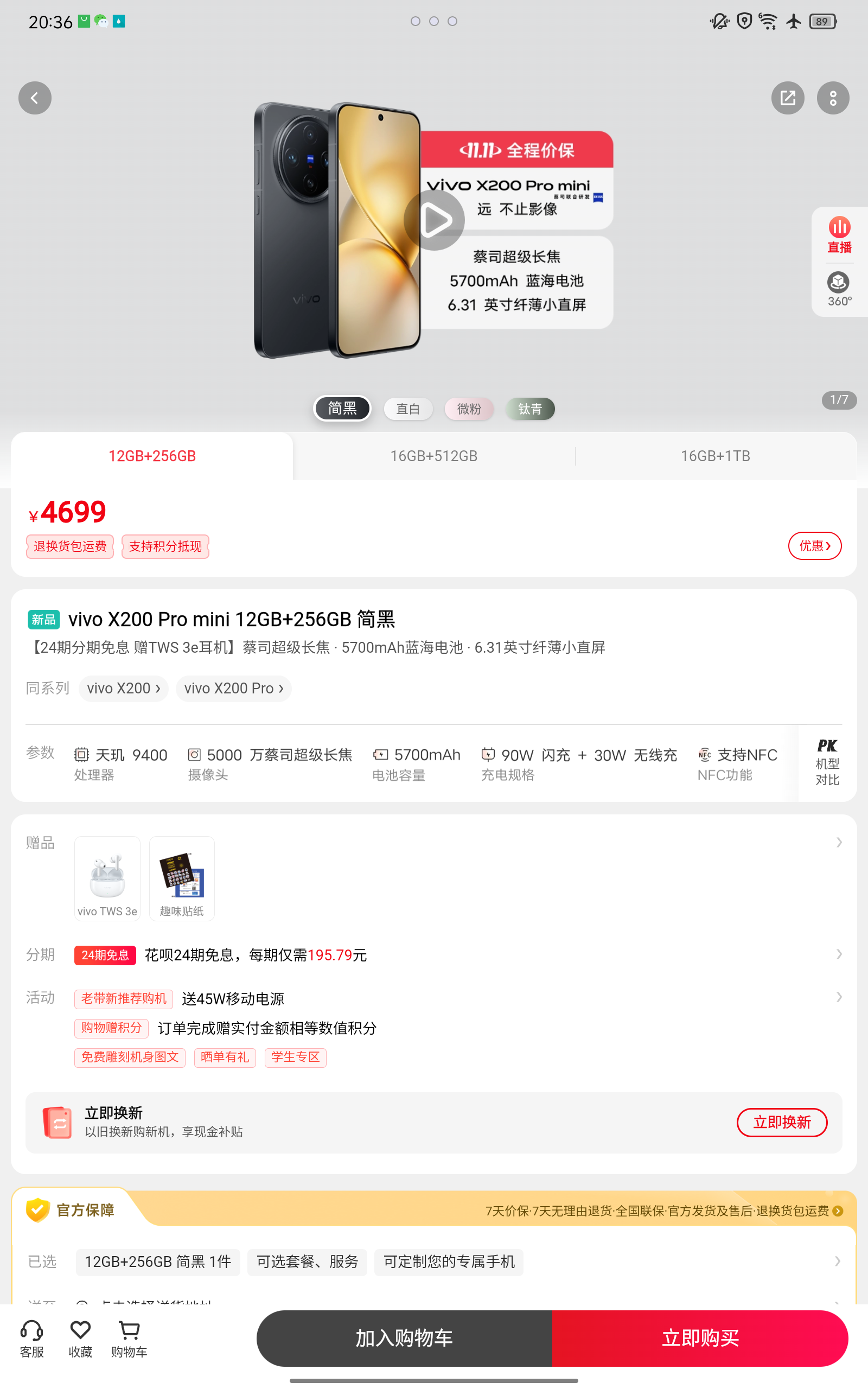The height and width of the screenshot is (1389, 868).
Task: Tap the 立即换新 trade-in button
Action: coord(781,1122)
